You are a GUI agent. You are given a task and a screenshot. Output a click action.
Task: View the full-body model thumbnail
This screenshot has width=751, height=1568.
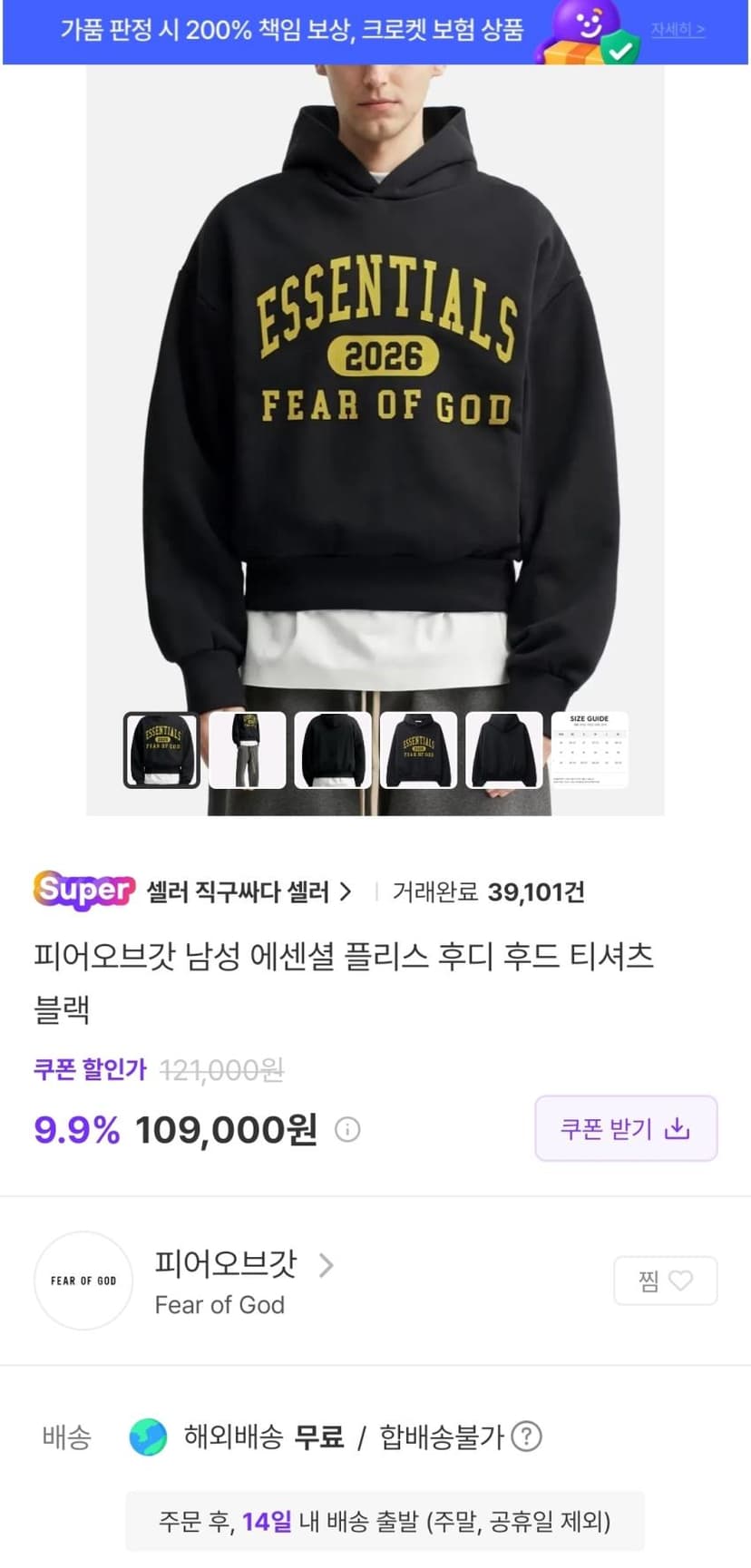247,750
